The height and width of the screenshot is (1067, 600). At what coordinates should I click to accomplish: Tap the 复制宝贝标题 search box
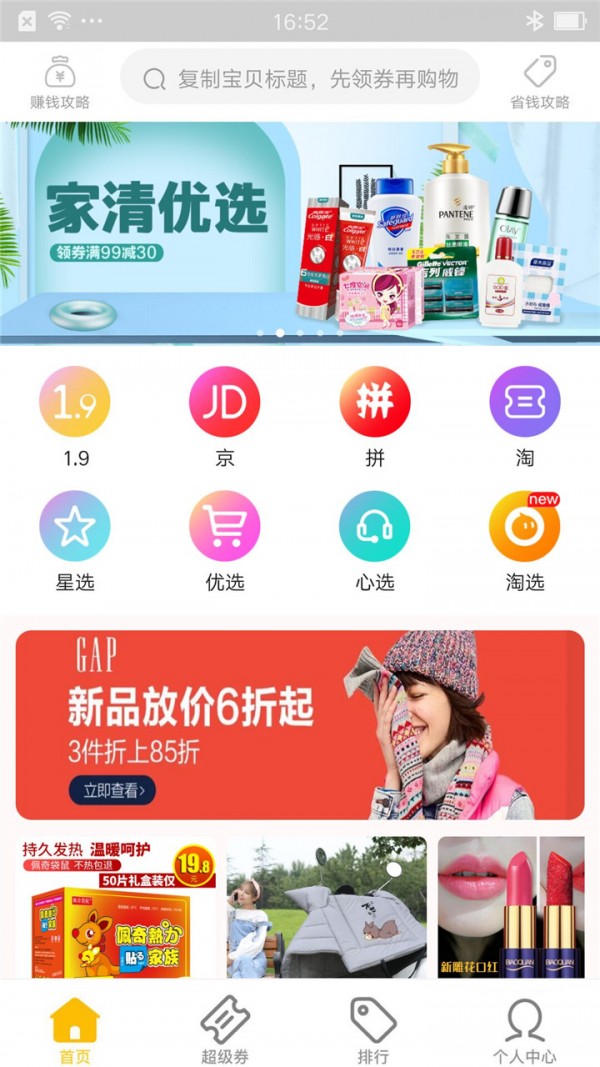(300, 78)
